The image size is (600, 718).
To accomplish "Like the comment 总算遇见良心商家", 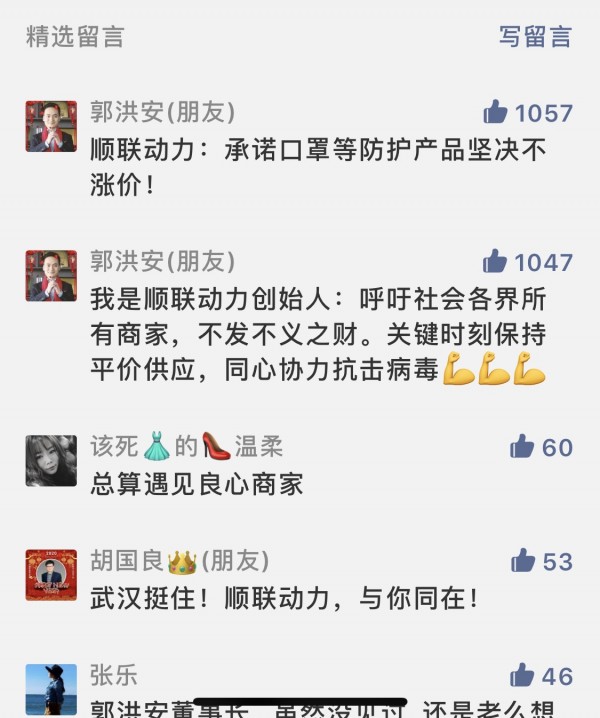I will 522,447.
